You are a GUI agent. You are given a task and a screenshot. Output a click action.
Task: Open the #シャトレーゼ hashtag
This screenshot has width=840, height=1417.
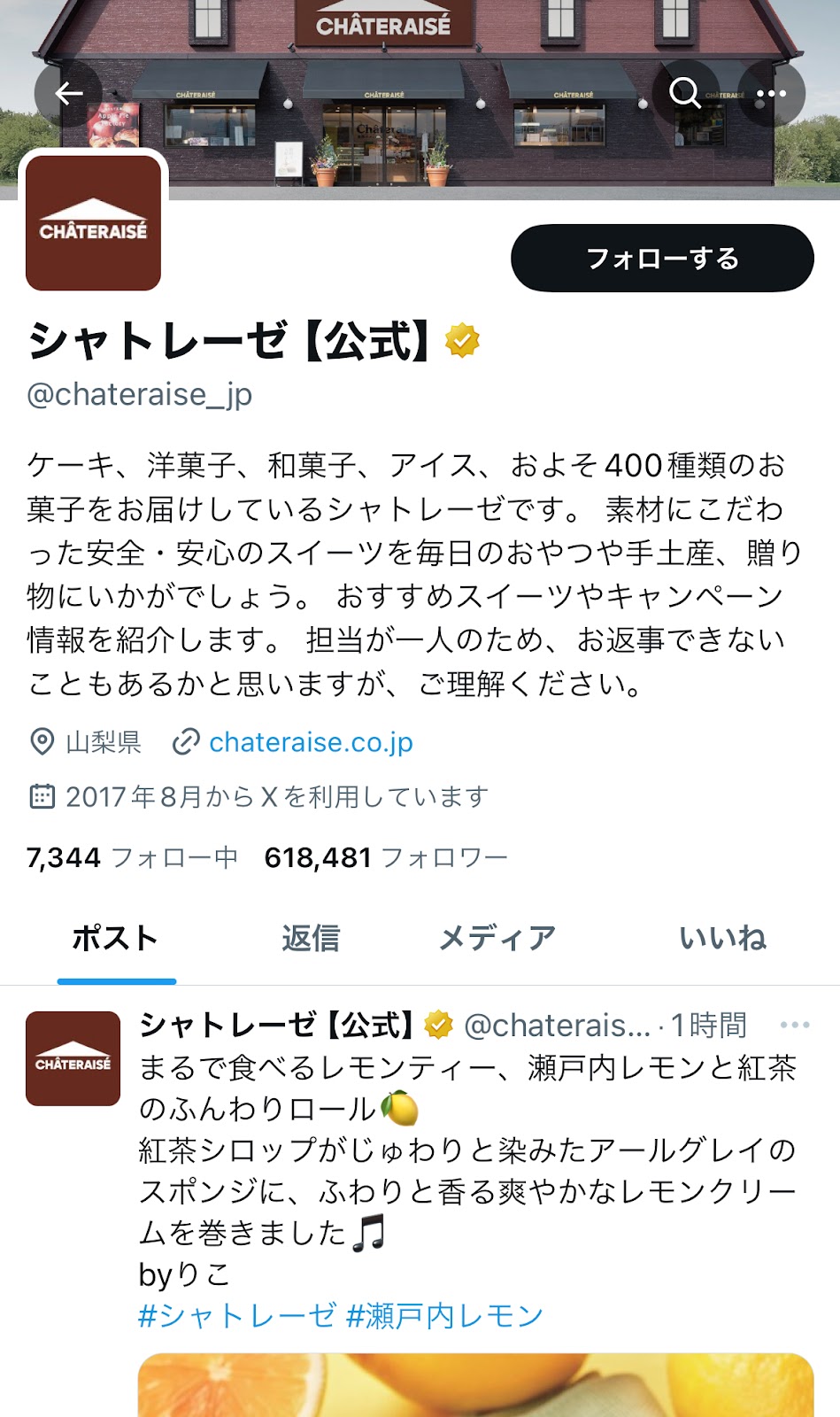237,1316
